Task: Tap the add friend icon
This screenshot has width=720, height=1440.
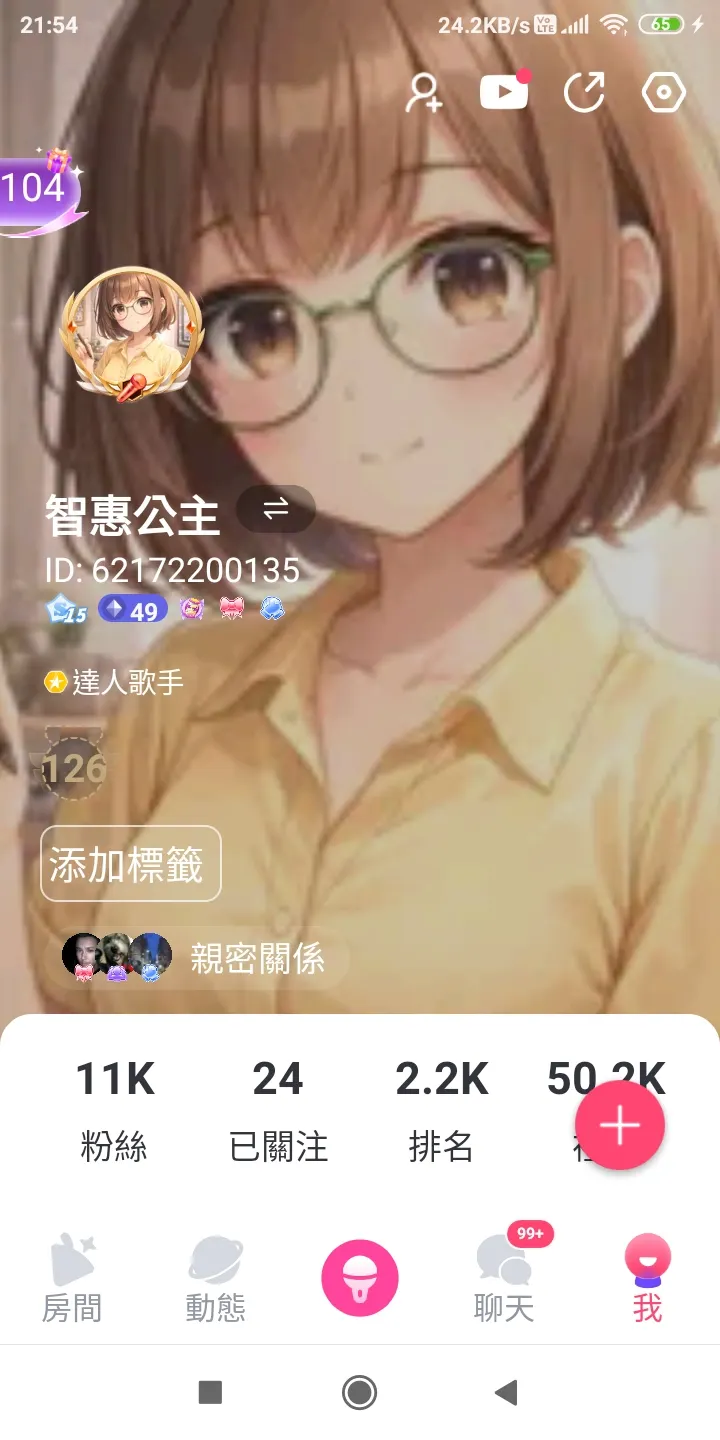Action: pos(424,93)
